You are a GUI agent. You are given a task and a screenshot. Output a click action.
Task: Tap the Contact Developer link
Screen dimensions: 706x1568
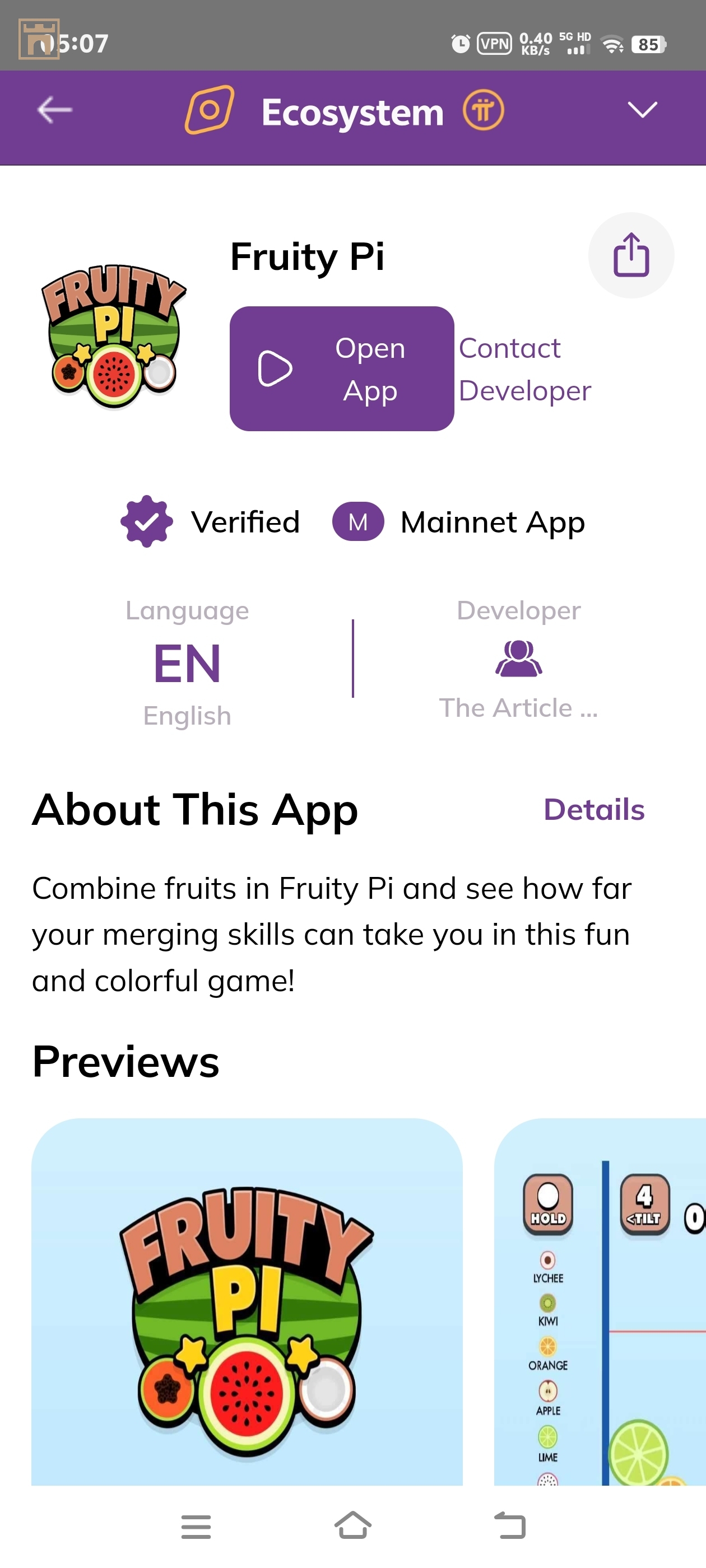pyautogui.click(x=524, y=369)
